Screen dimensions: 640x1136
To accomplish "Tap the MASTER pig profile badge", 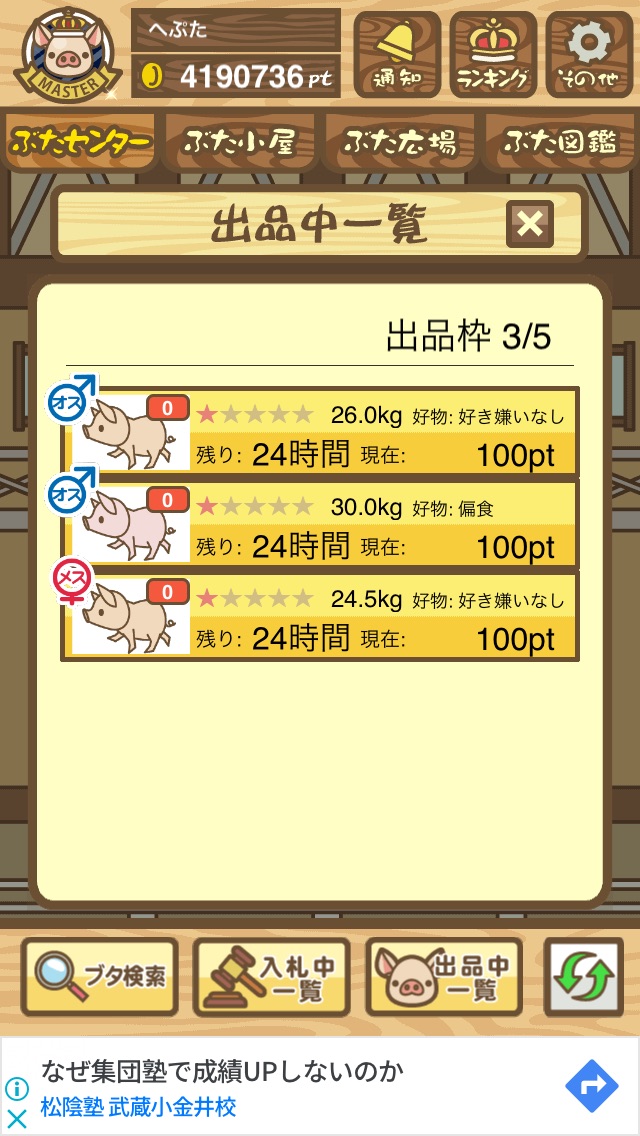I will 67,55.
